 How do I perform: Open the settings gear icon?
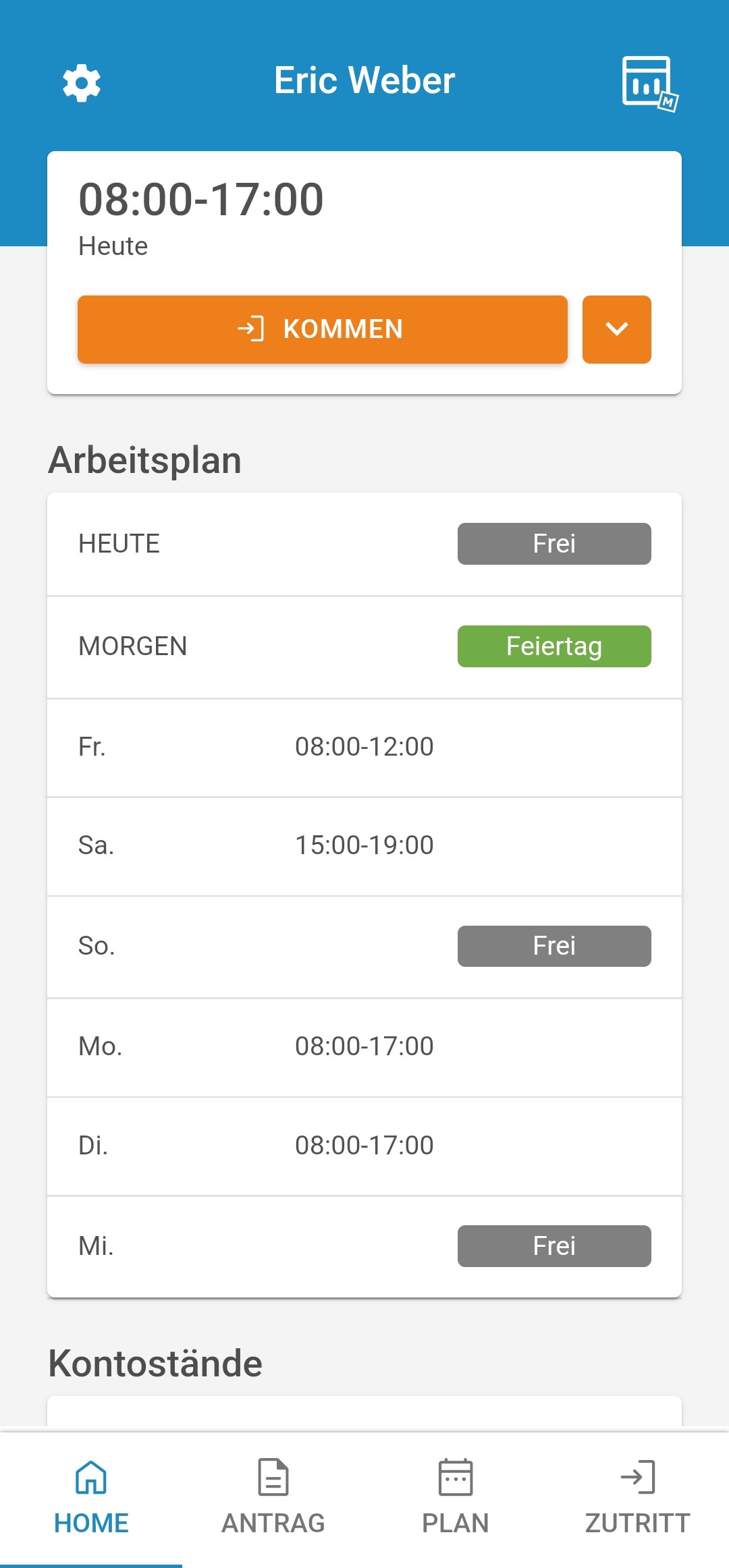[80, 82]
